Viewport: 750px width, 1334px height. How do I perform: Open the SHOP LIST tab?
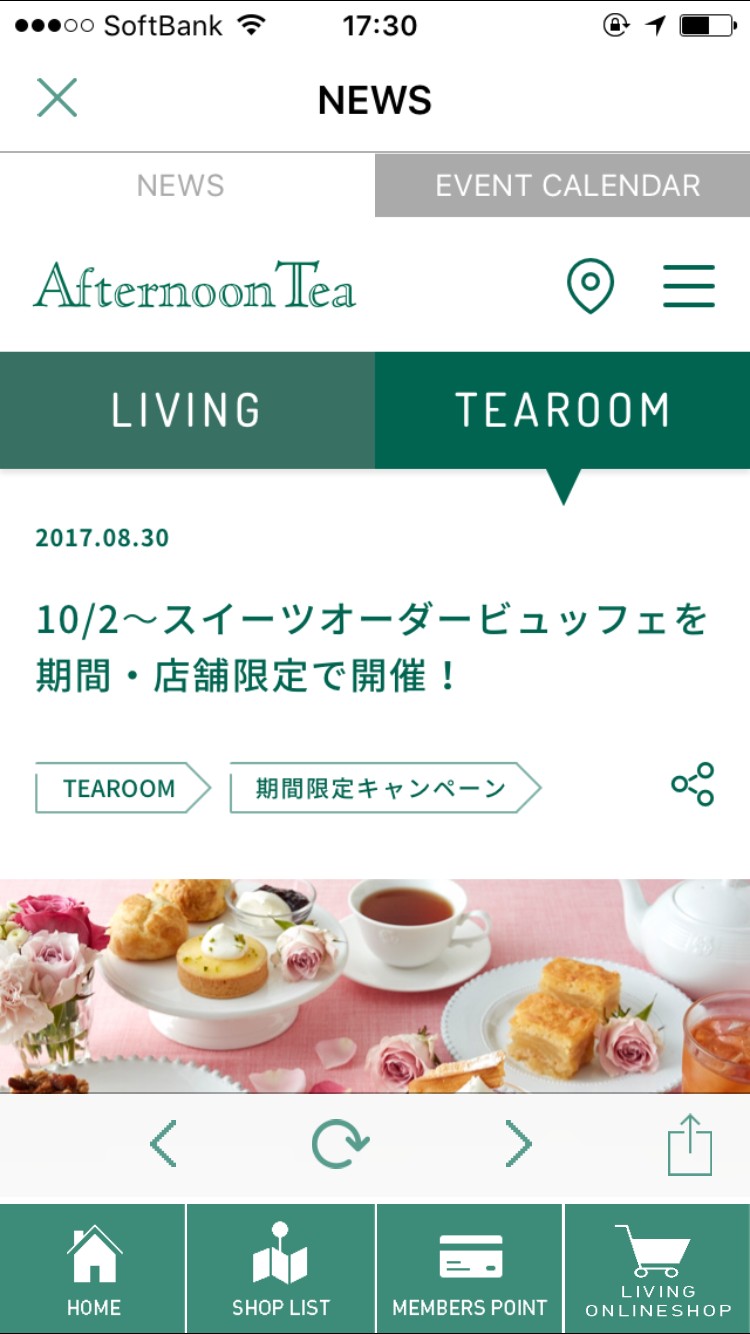[x=281, y=1268]
